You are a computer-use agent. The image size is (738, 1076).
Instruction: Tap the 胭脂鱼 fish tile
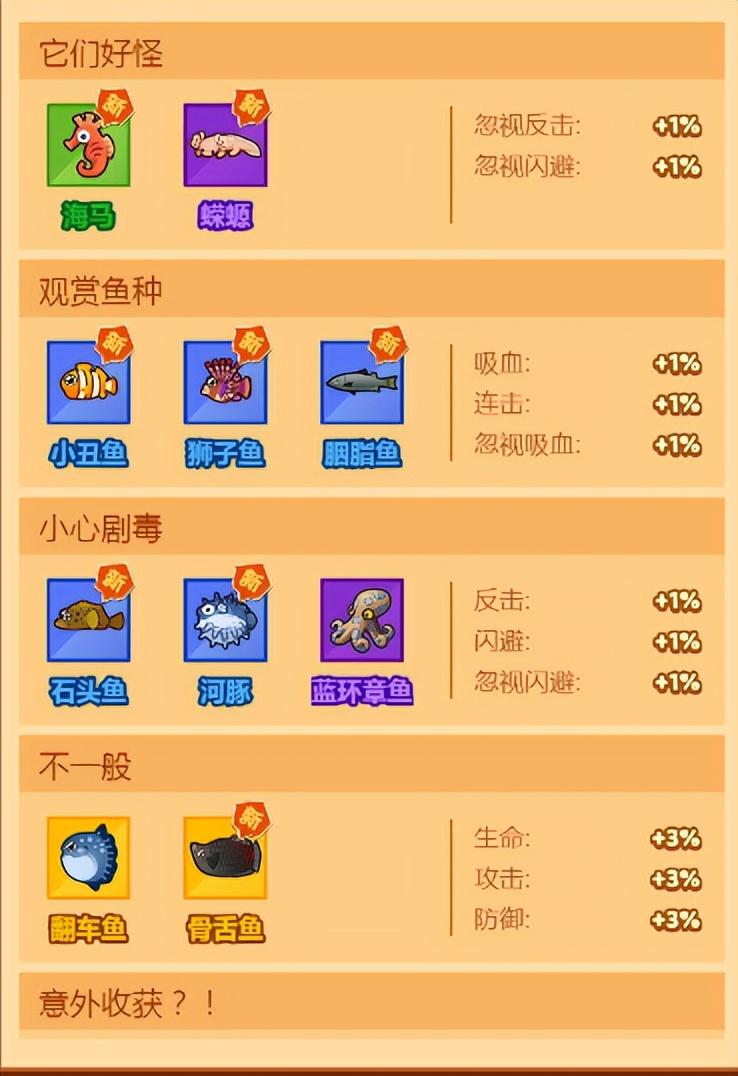coord(362,383)
